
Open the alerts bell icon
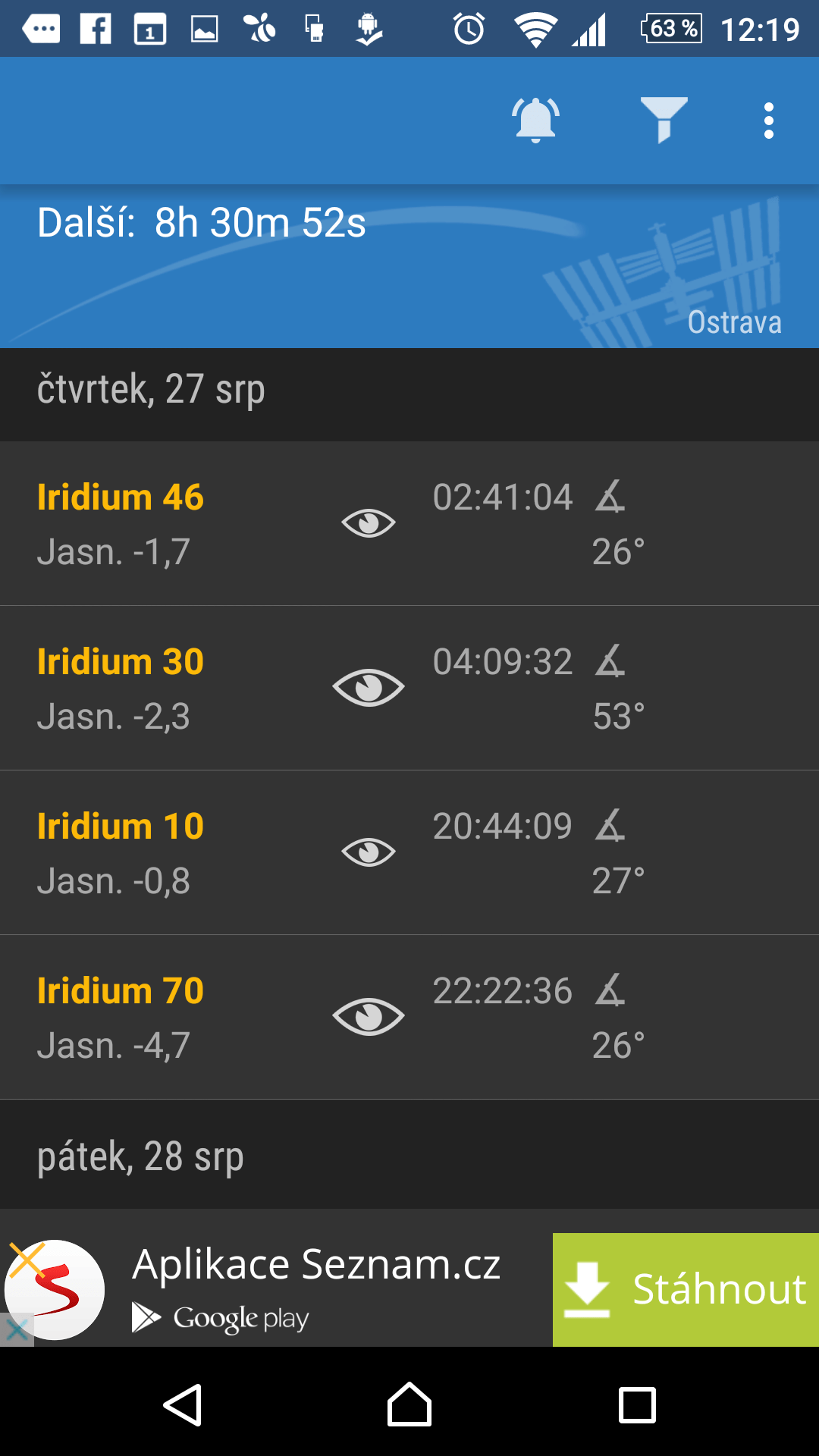(535, 120)
